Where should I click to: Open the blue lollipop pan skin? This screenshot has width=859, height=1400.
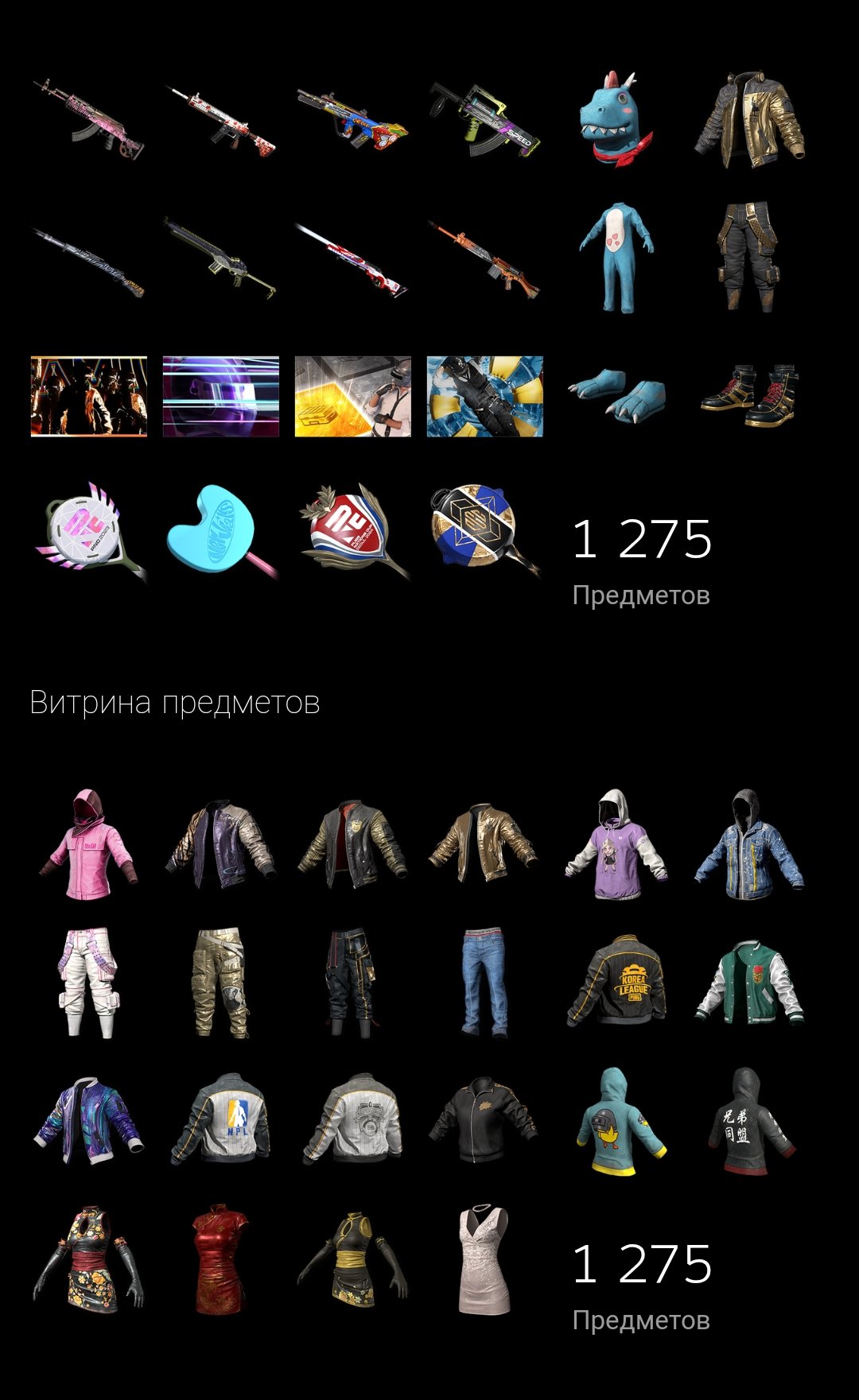220,529
